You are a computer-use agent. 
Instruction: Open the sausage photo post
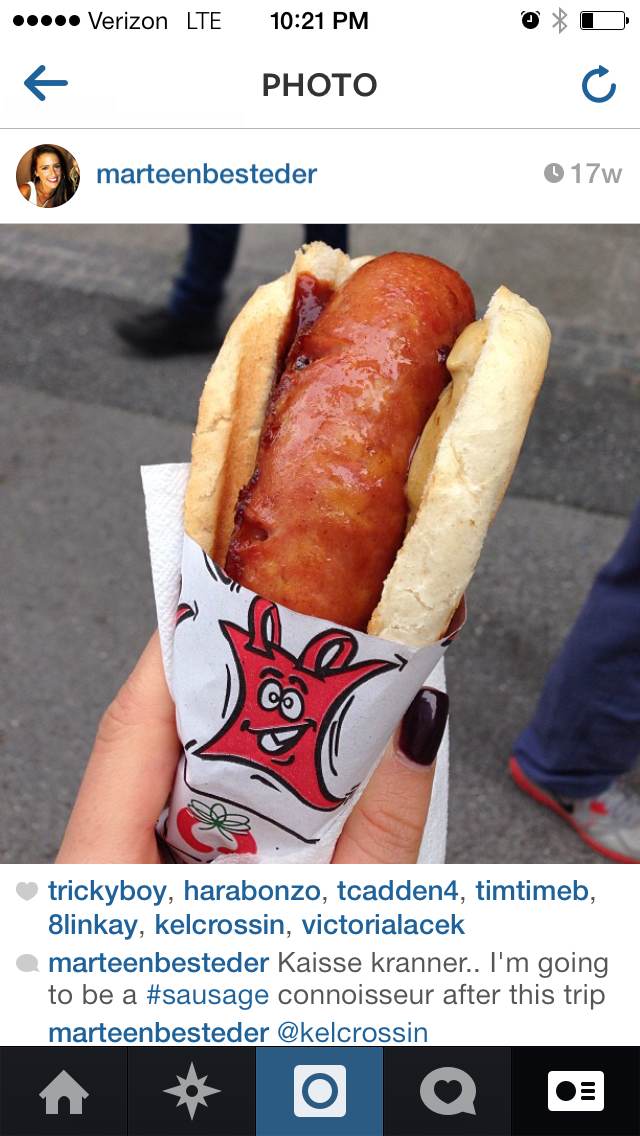pos(320,543)
